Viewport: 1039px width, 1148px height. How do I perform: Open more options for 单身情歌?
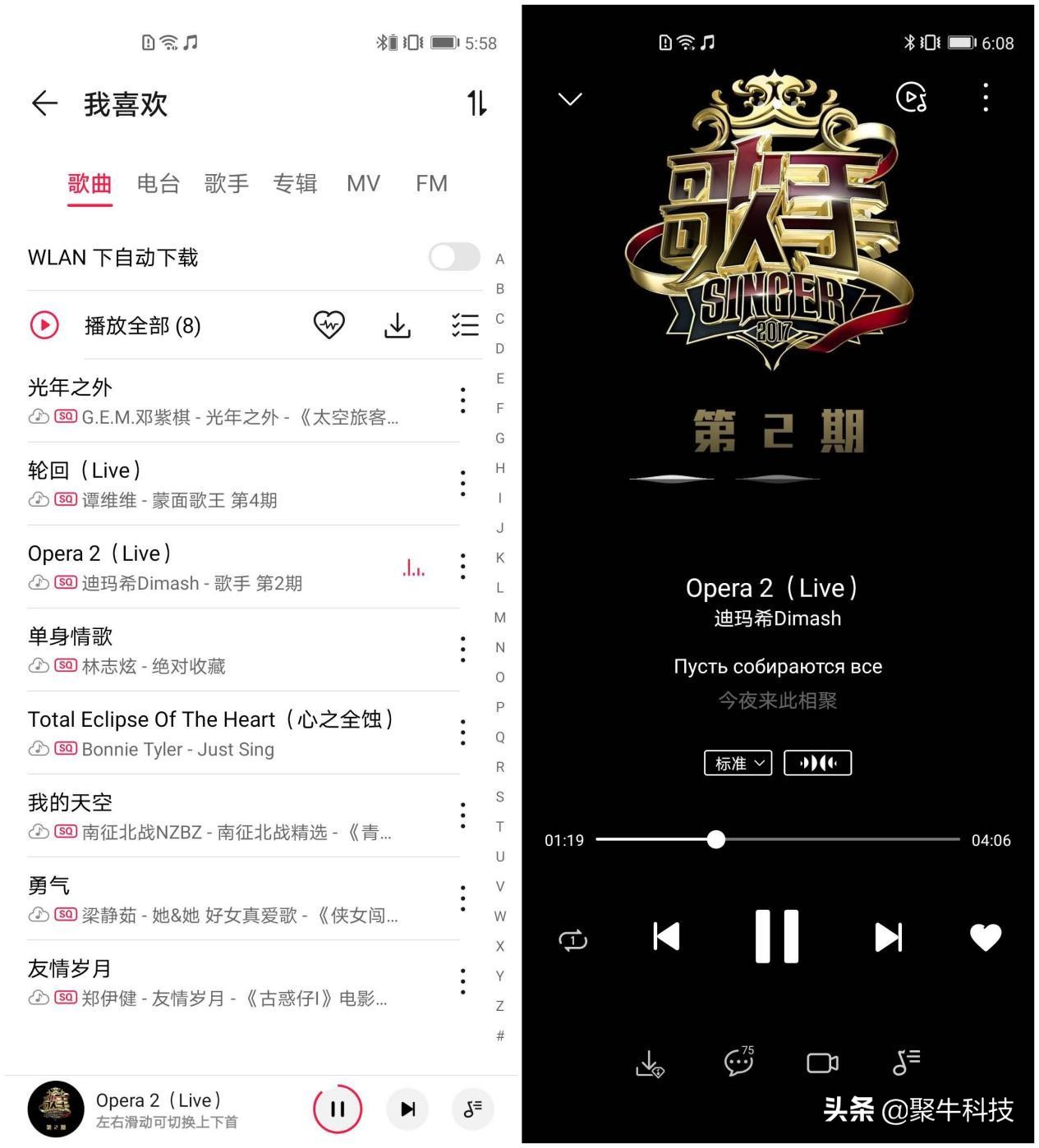(x=463, y=650)
